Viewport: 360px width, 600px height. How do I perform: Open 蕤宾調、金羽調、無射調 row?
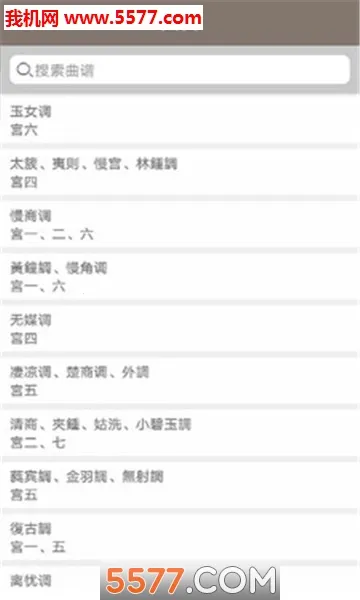(x=180, y=486)
